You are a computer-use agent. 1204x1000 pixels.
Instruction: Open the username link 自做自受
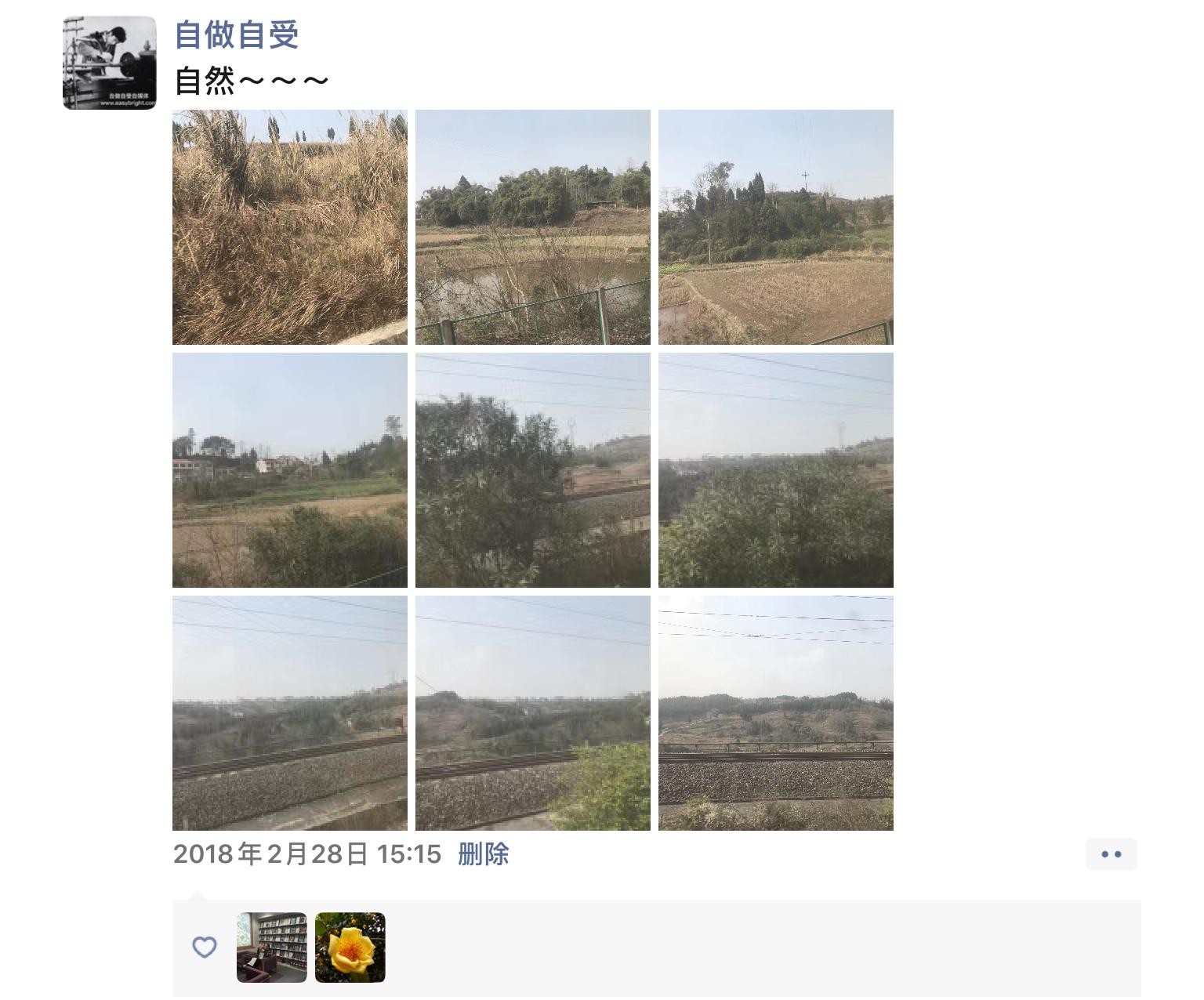point(236,34)
